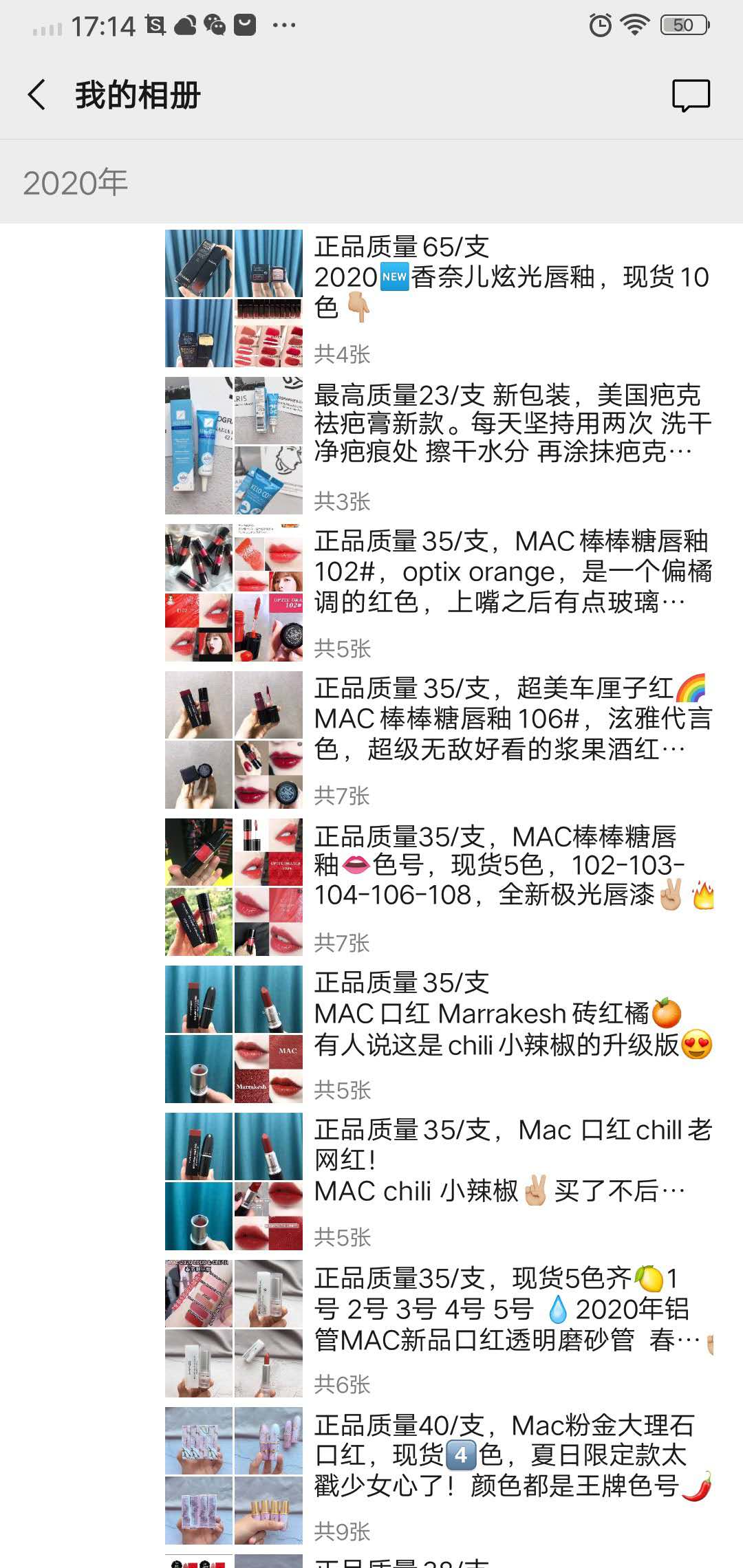This screenshot has height=1568, width=743.
Task: View photos of 香奈儿炫光唇釉 post
Action: [234, 298]
